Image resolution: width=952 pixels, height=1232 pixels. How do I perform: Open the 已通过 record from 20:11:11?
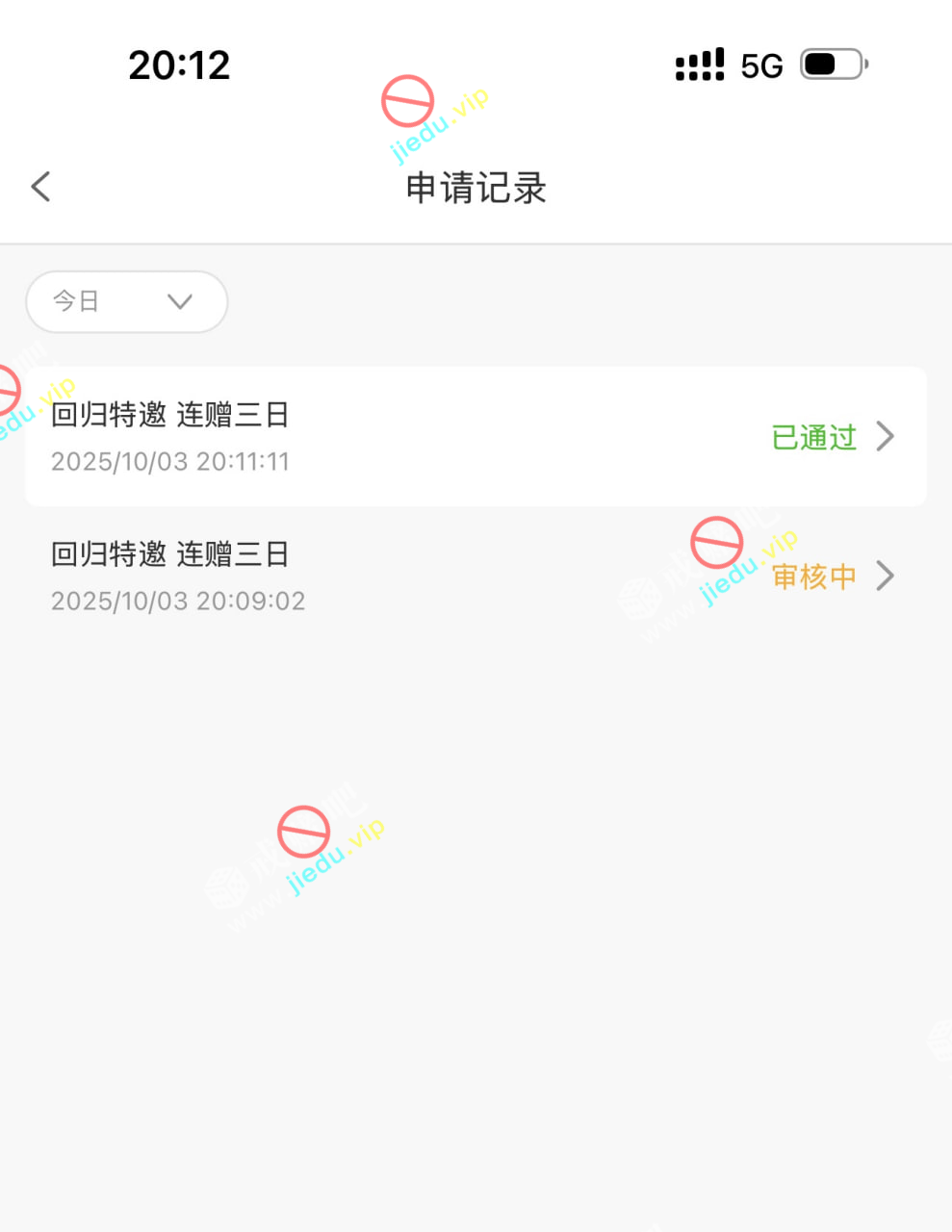click(x=476, y=437)
